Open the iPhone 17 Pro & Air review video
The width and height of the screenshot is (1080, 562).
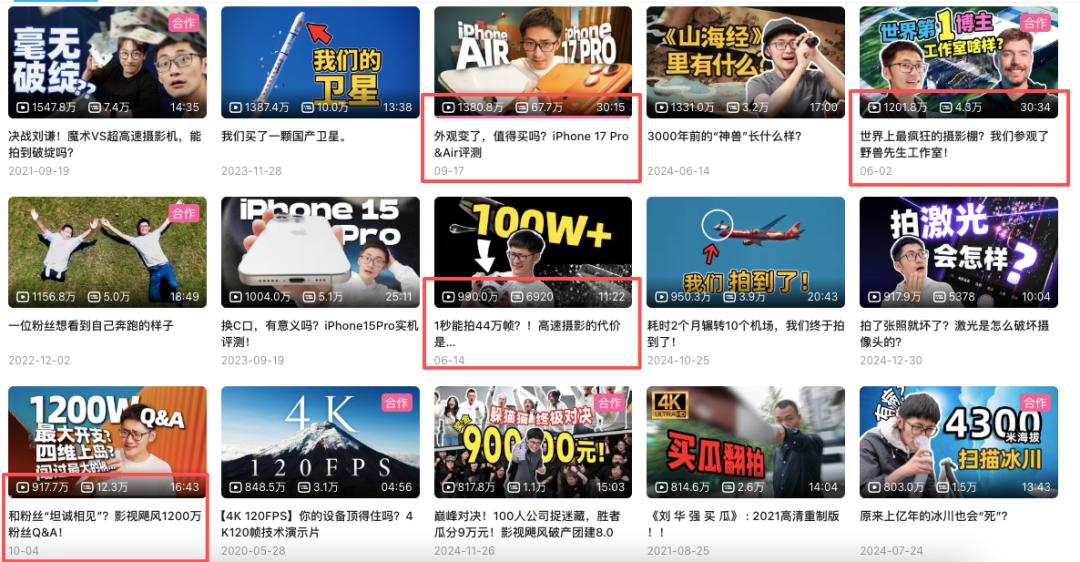coord(532,62)
